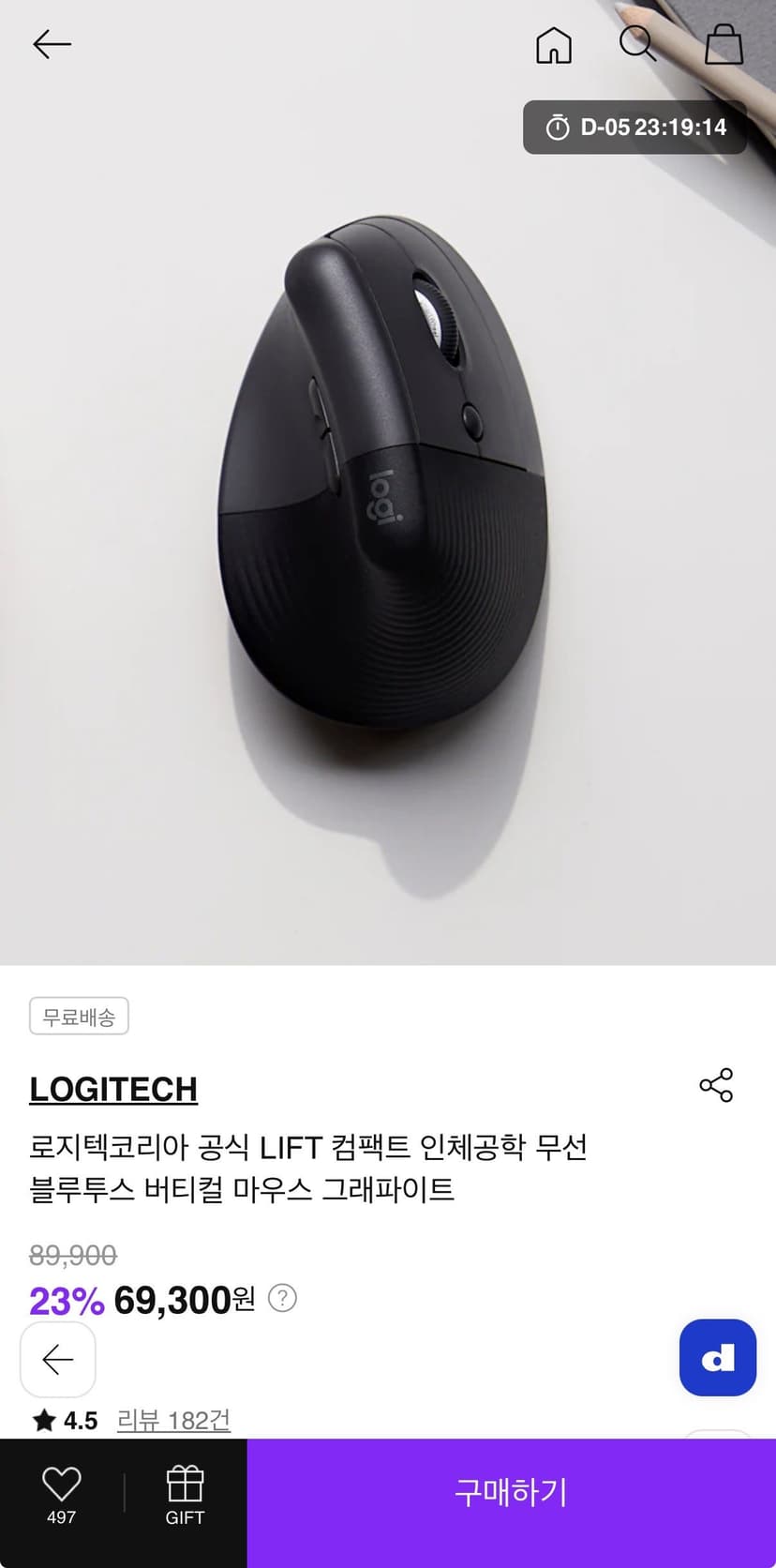Tap 구매하기 to purchase
This screenshot has width=776, height=1568.
(512, 1492)
